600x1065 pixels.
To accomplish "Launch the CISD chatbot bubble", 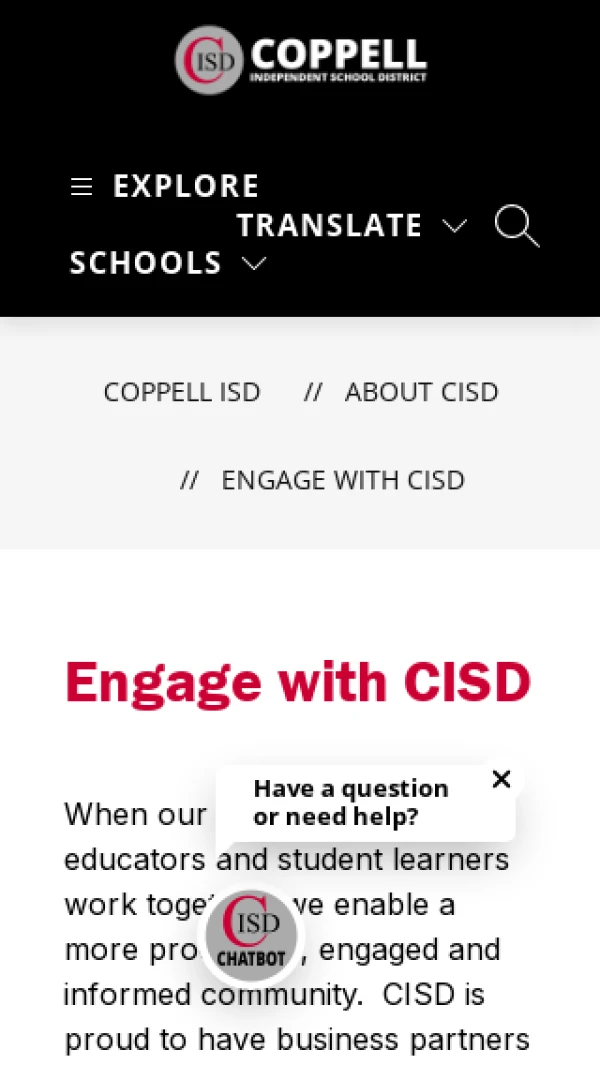I will coord(251,934).
